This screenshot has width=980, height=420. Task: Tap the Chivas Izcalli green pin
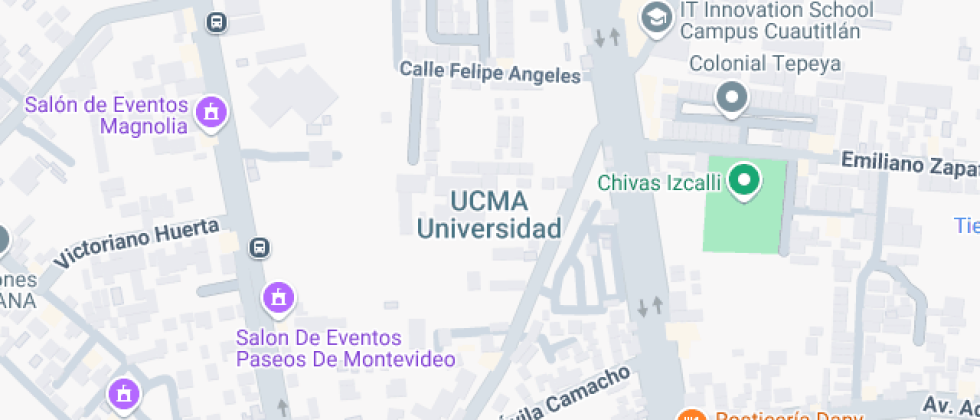click(x=743, y=182)
